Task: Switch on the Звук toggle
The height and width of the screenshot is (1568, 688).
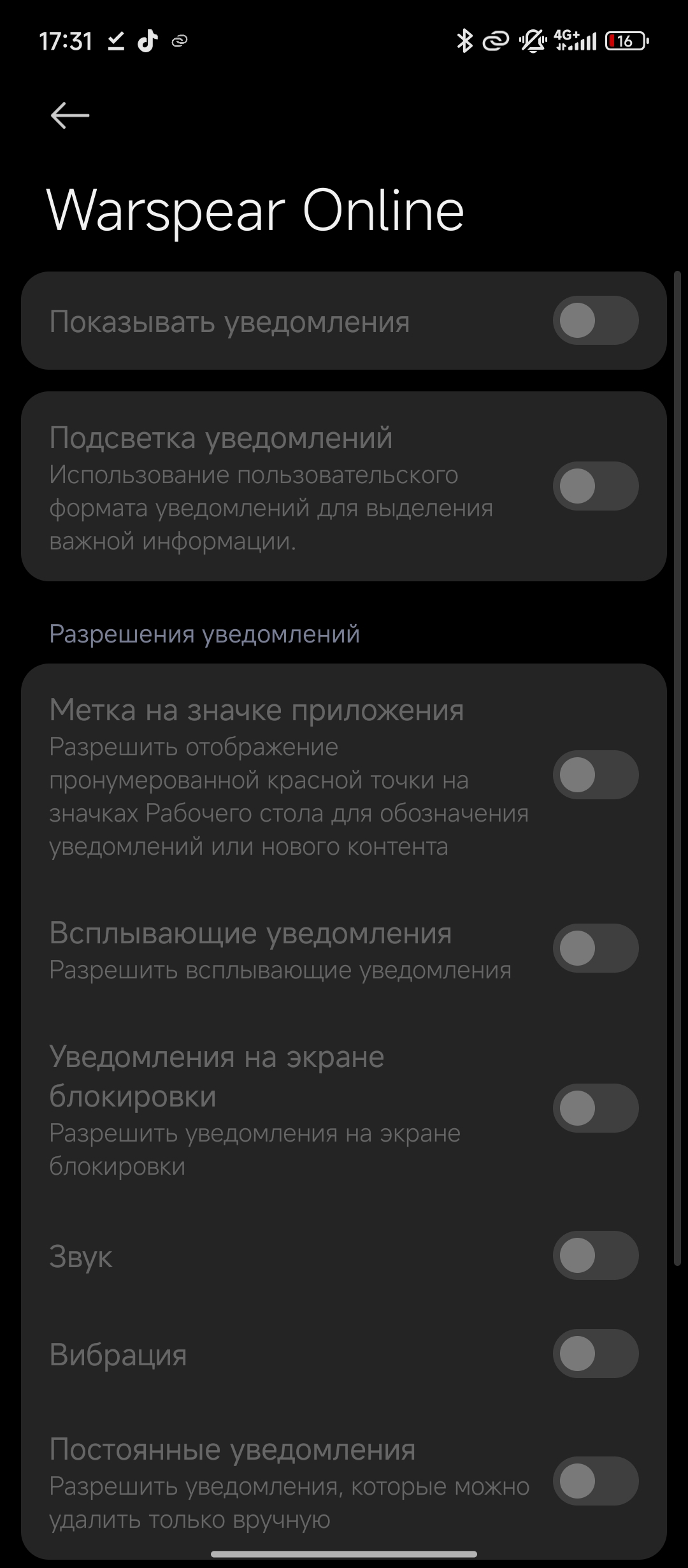Action: click(x=595, y=1256)
